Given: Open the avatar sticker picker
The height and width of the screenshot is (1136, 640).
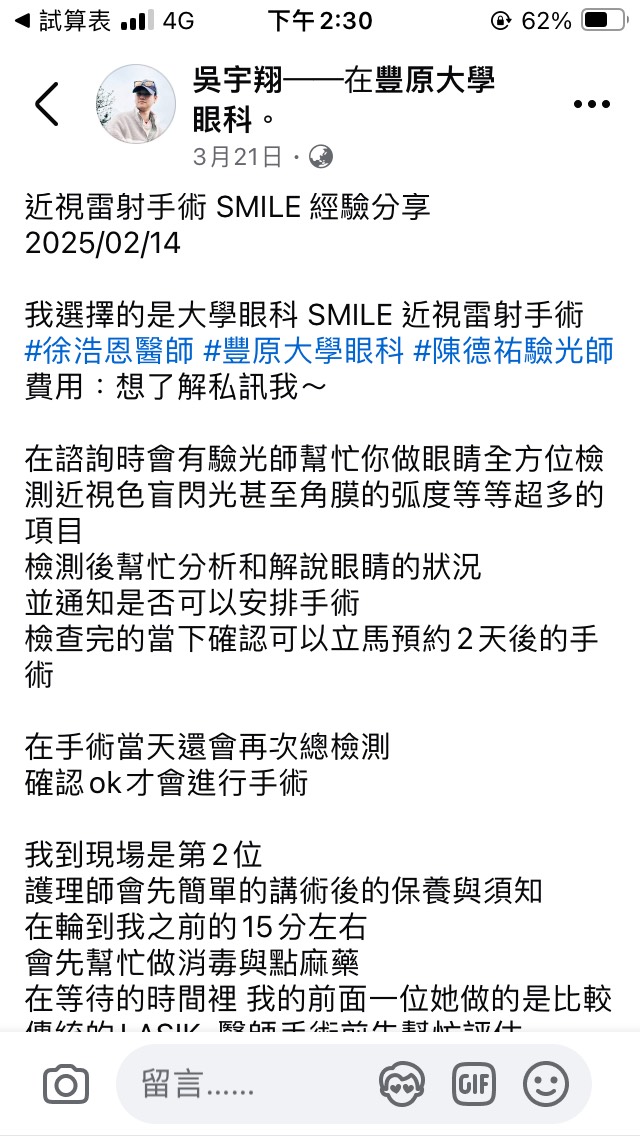Looking at the screenshot, I should (x=402, y=1084).
